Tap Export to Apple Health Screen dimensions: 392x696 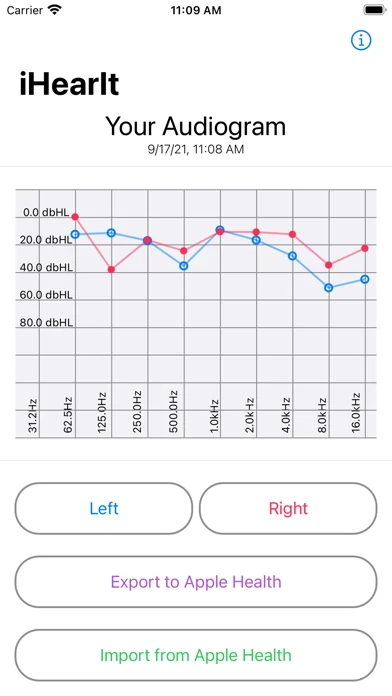pos(196,581)
